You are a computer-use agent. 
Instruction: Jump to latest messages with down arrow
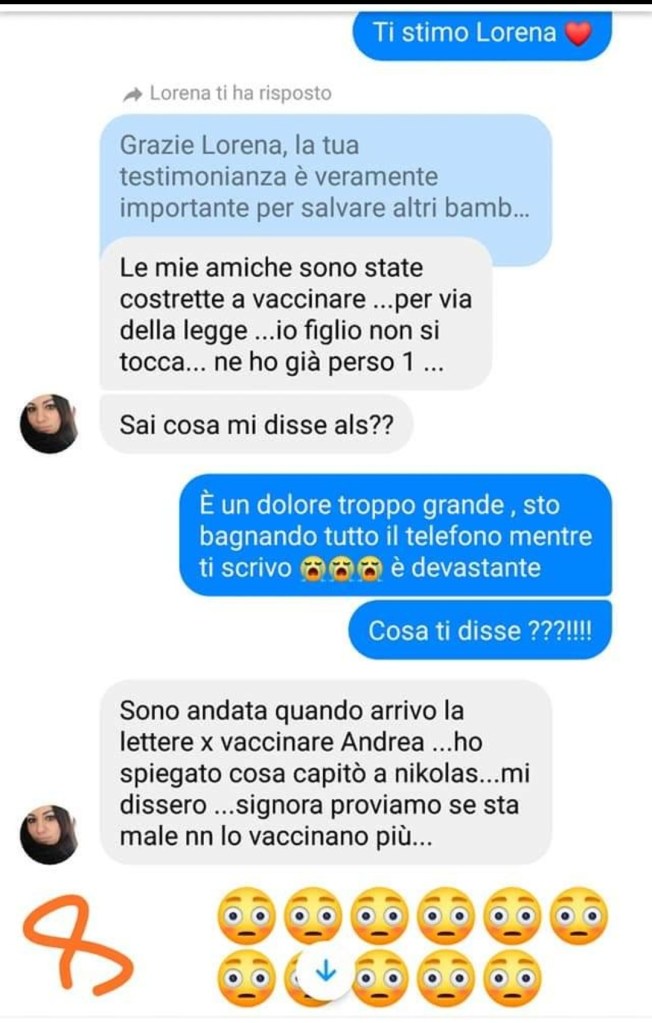pyautogui.click(x=324, y=972)
